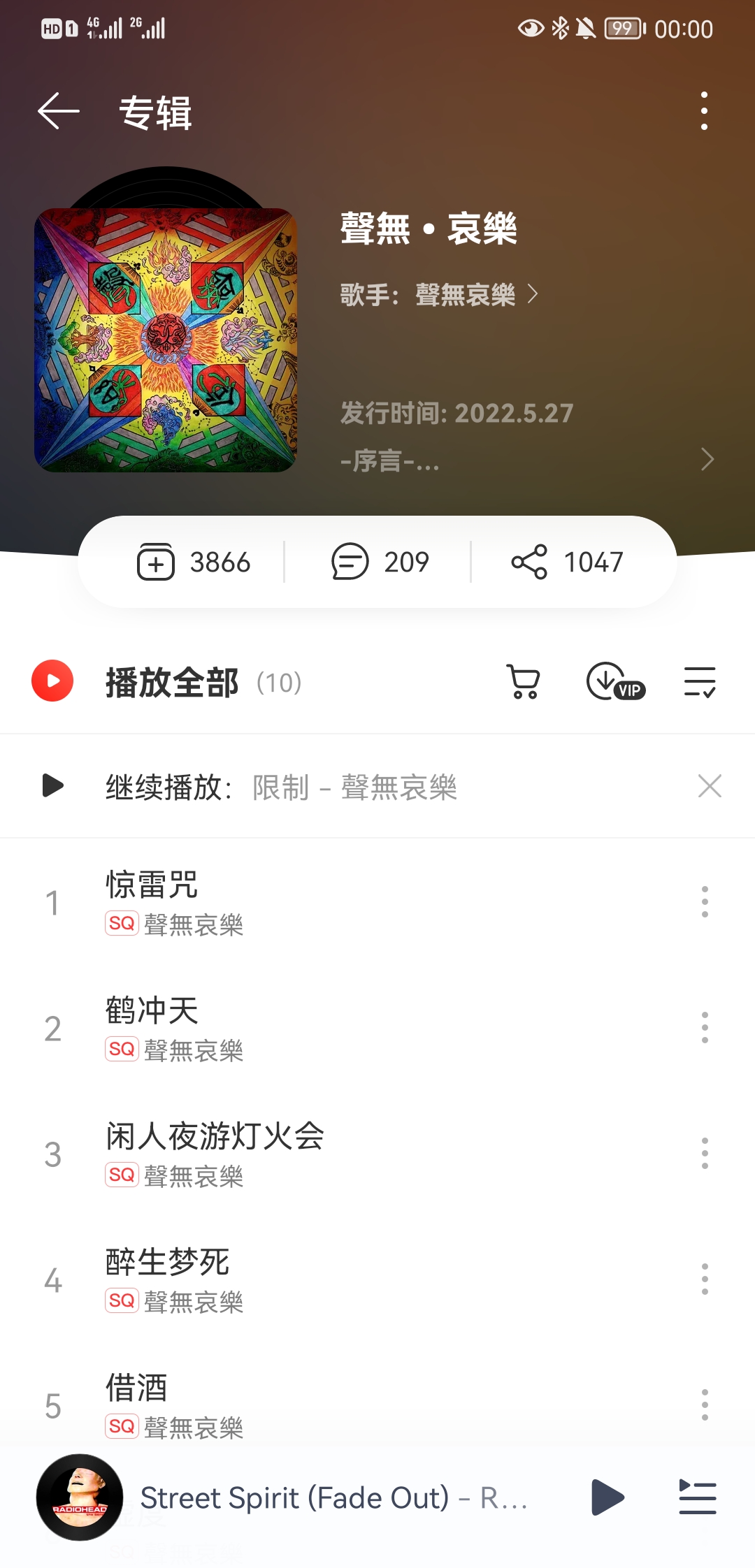Viewport: 755px width, 1568px height.
Task: Continue playing 限制 - 聲無哀樂
Action: click(280, 787)
